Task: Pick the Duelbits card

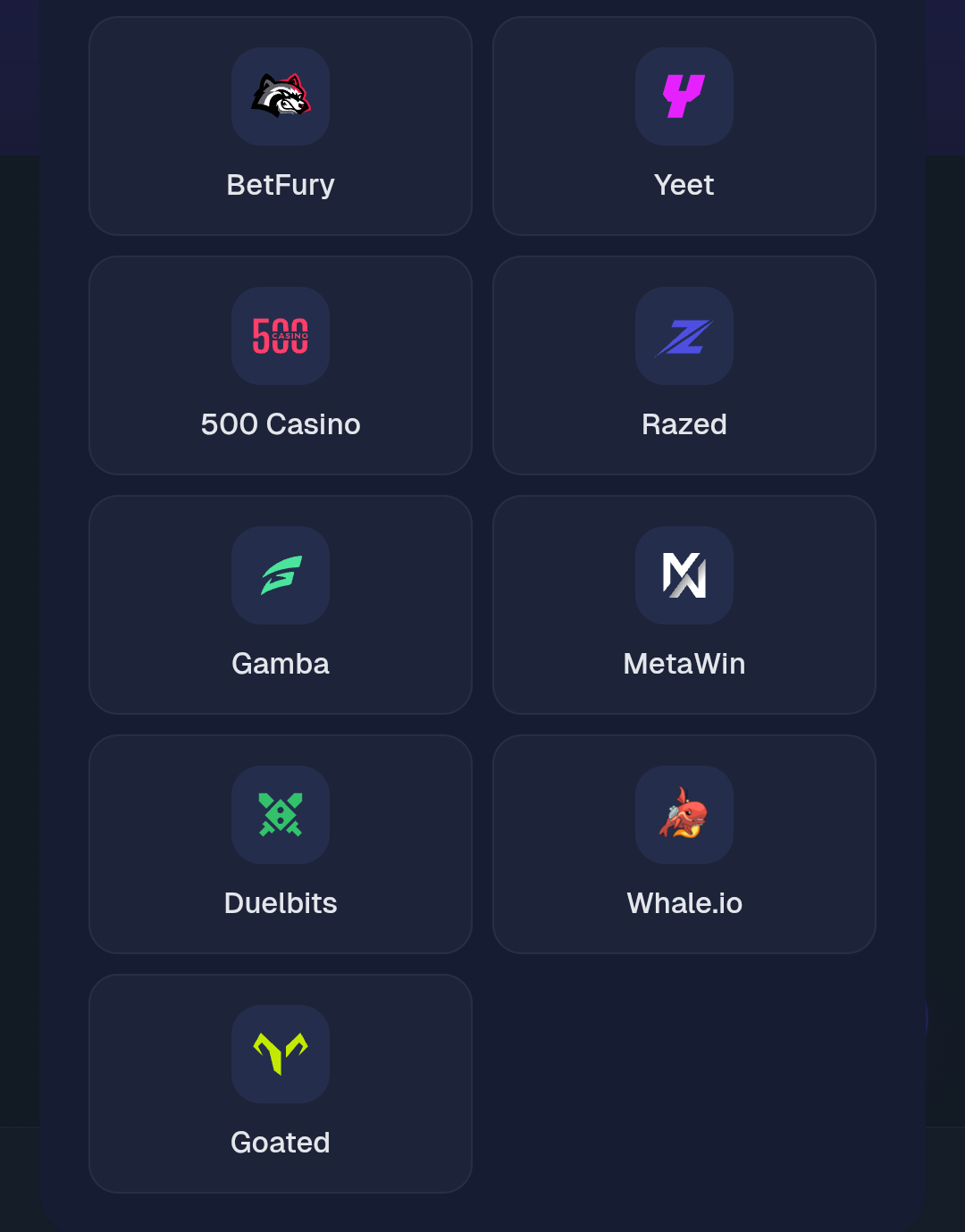Action: (281, 844)
